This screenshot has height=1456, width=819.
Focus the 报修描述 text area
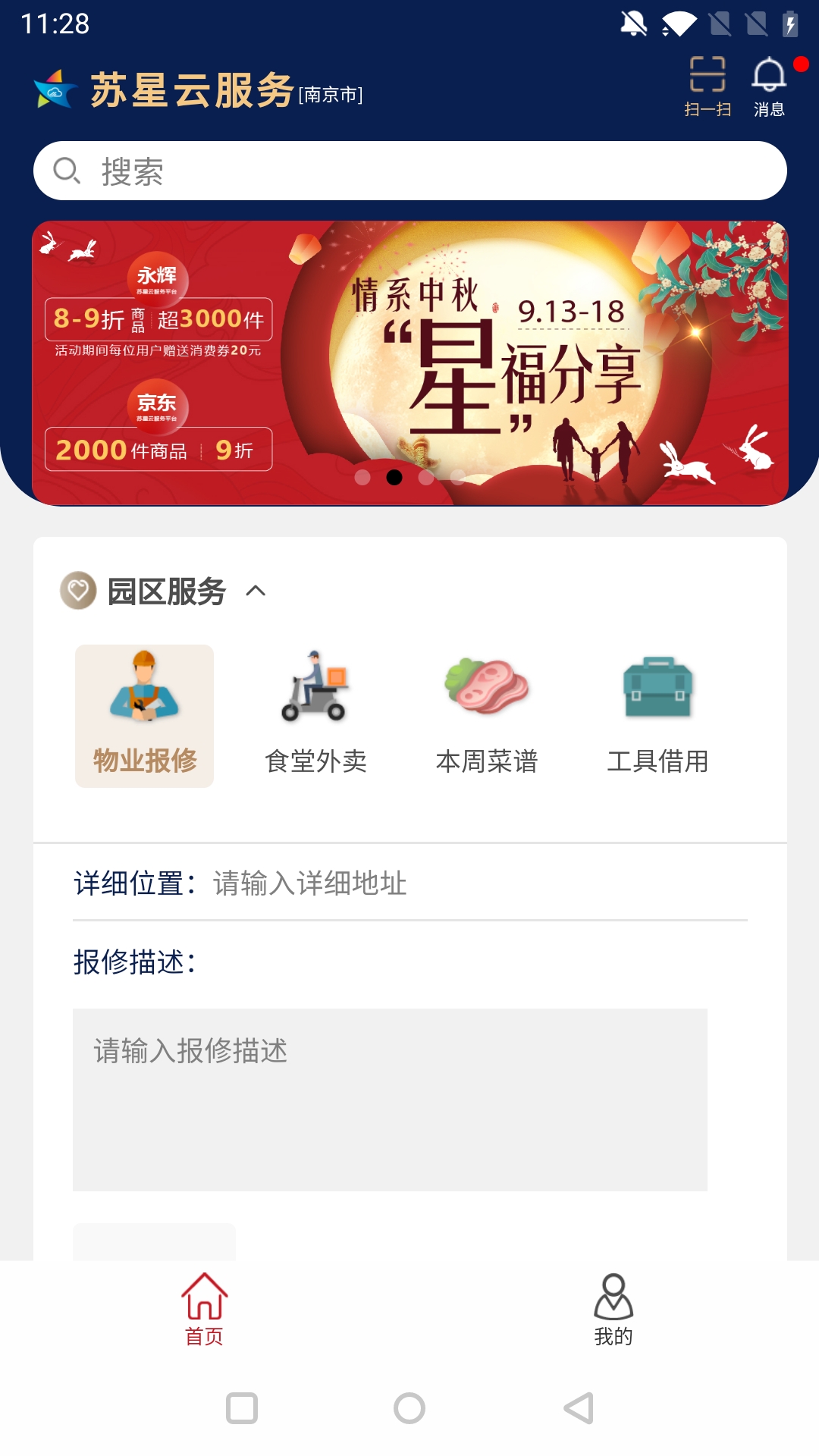(x=390, y=1100)
